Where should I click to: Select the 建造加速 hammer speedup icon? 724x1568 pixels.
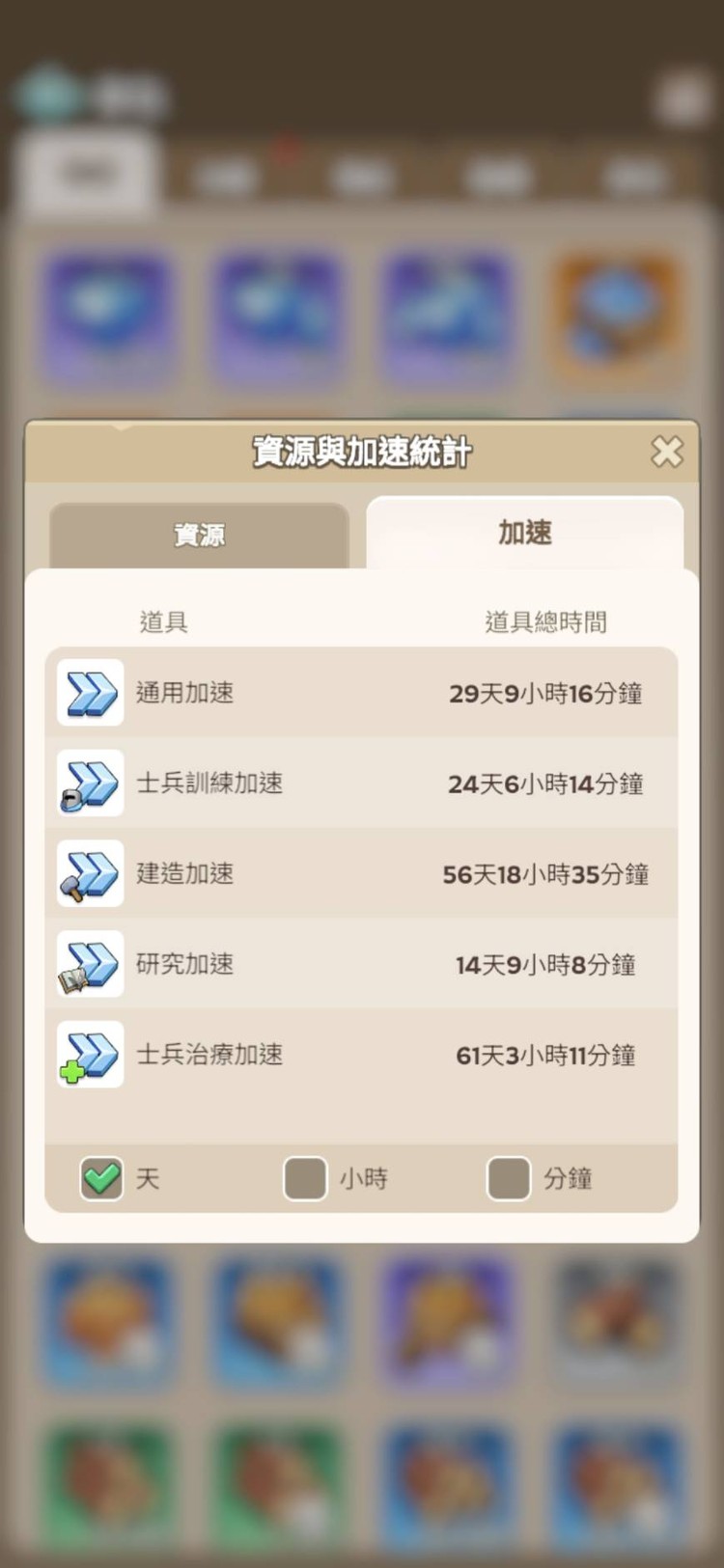point(89,874)
